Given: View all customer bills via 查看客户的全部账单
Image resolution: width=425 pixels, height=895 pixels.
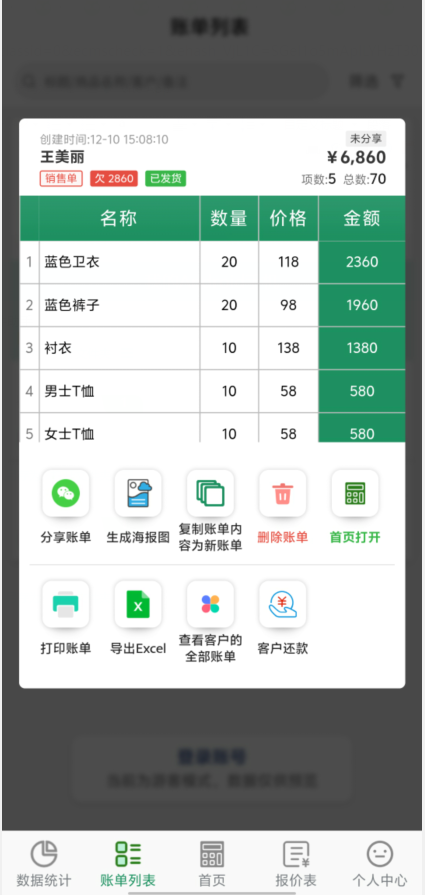Looking at the screenshot, I should click(211, 622).
